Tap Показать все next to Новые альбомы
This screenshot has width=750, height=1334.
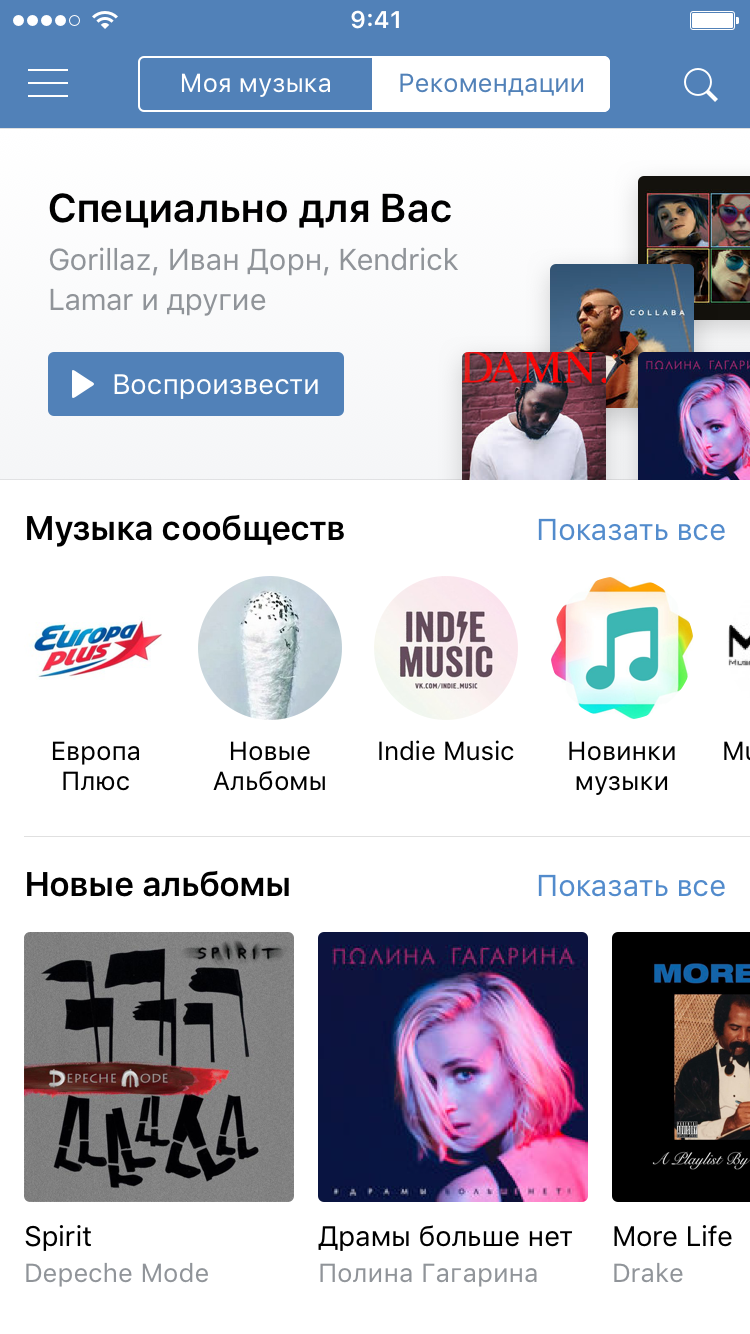[x=631, y=885]
